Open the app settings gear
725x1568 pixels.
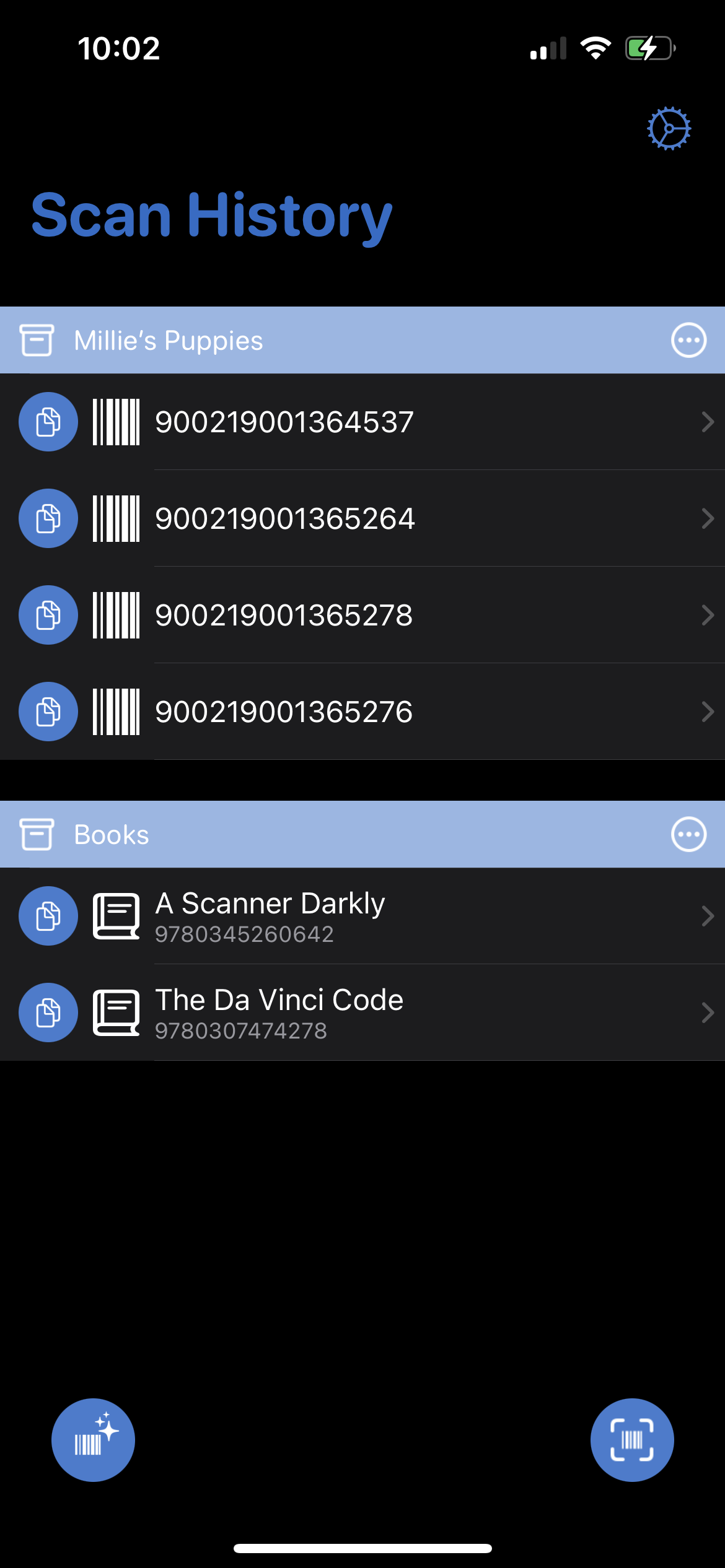coord(669,128)
